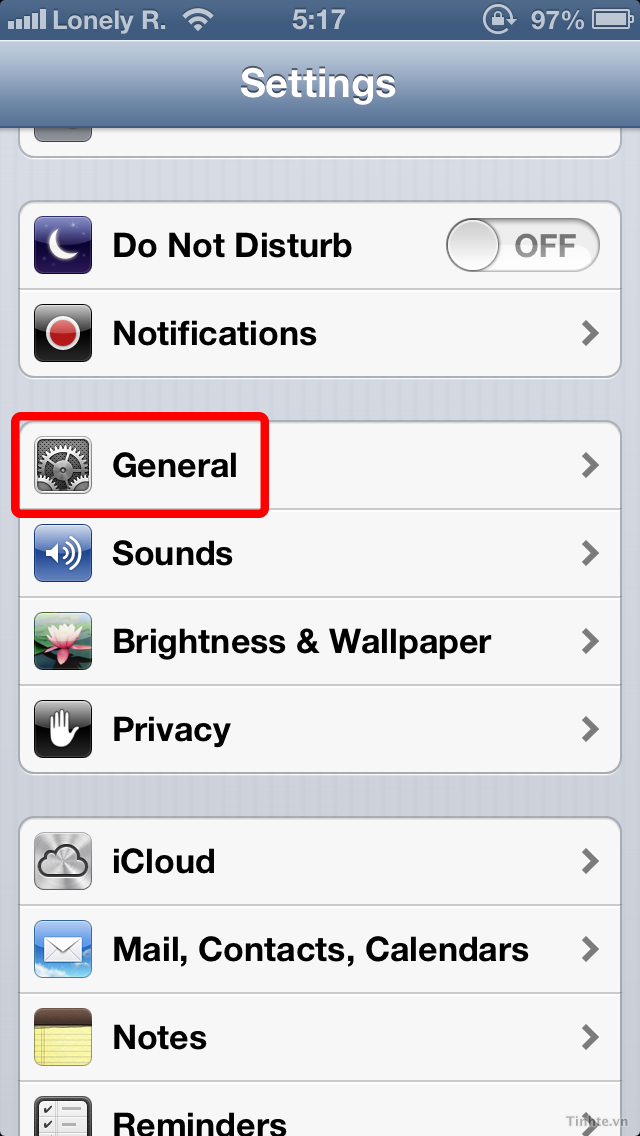The image size is (640, 1136).
Task: Turn on Do Not Disturb switch
Action: (523, 246)
